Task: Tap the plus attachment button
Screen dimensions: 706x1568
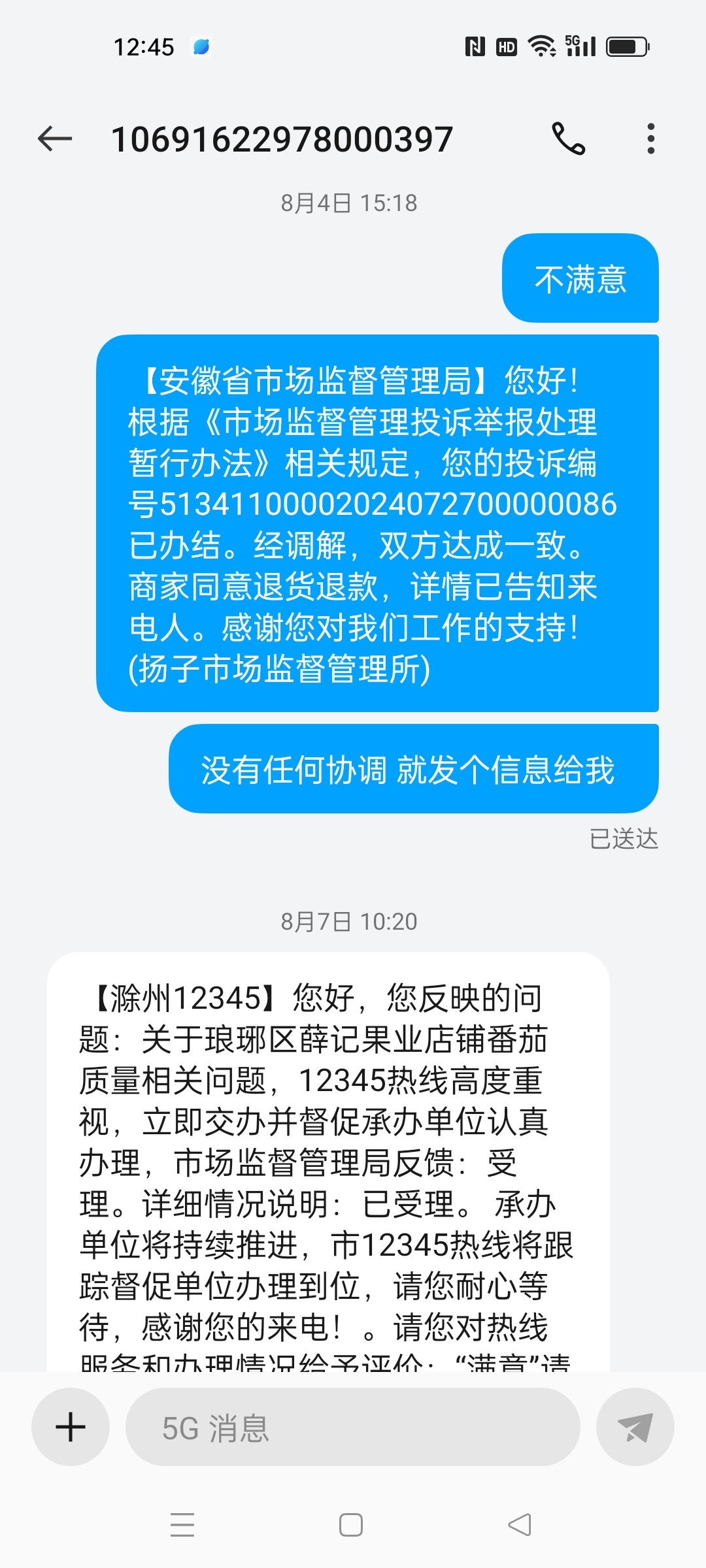Action: [71, 1428]
